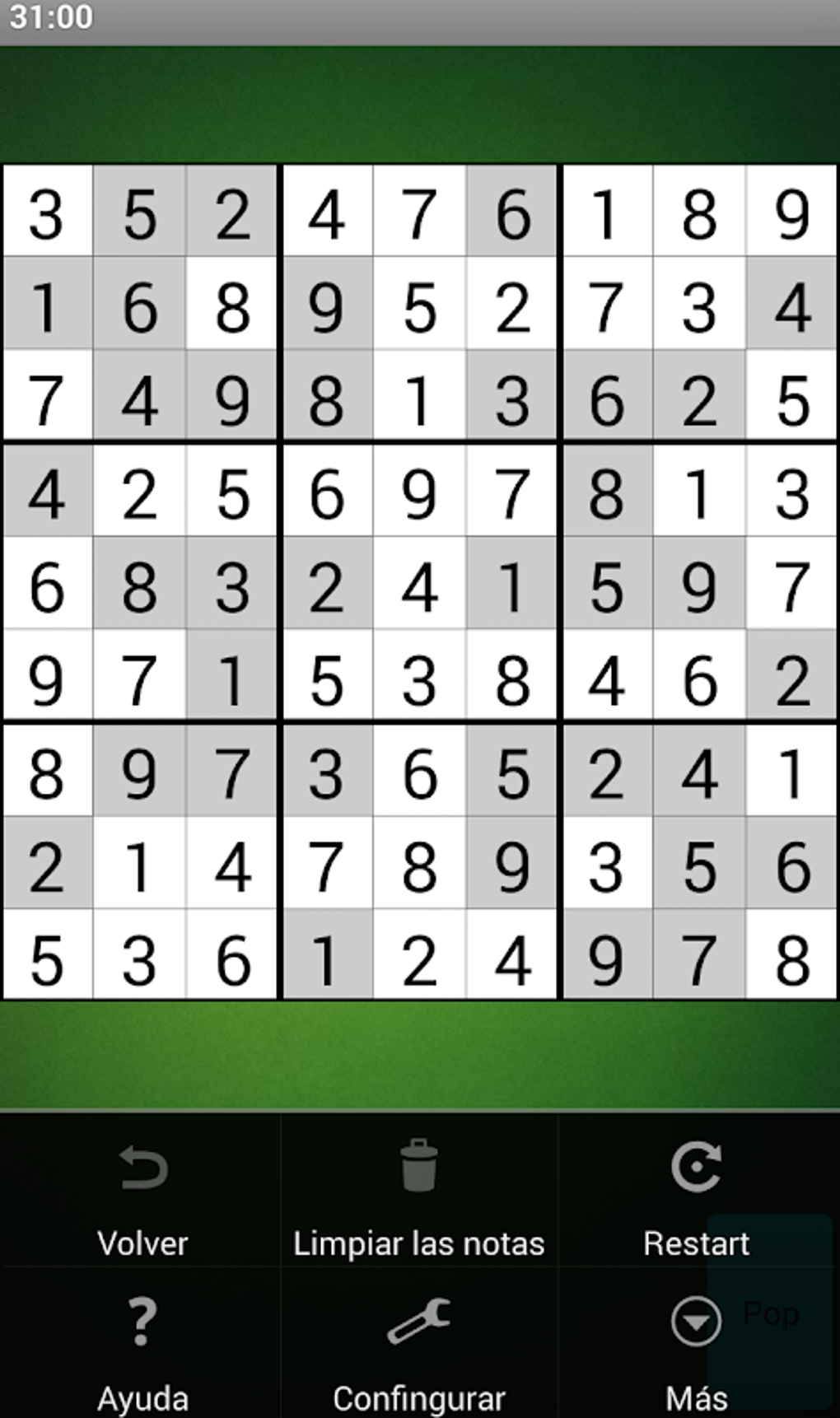Tap the circular Restart arrow icon
Image resolution: width=840 pixels, height=1418 pixels.
tap(696, 1168)
